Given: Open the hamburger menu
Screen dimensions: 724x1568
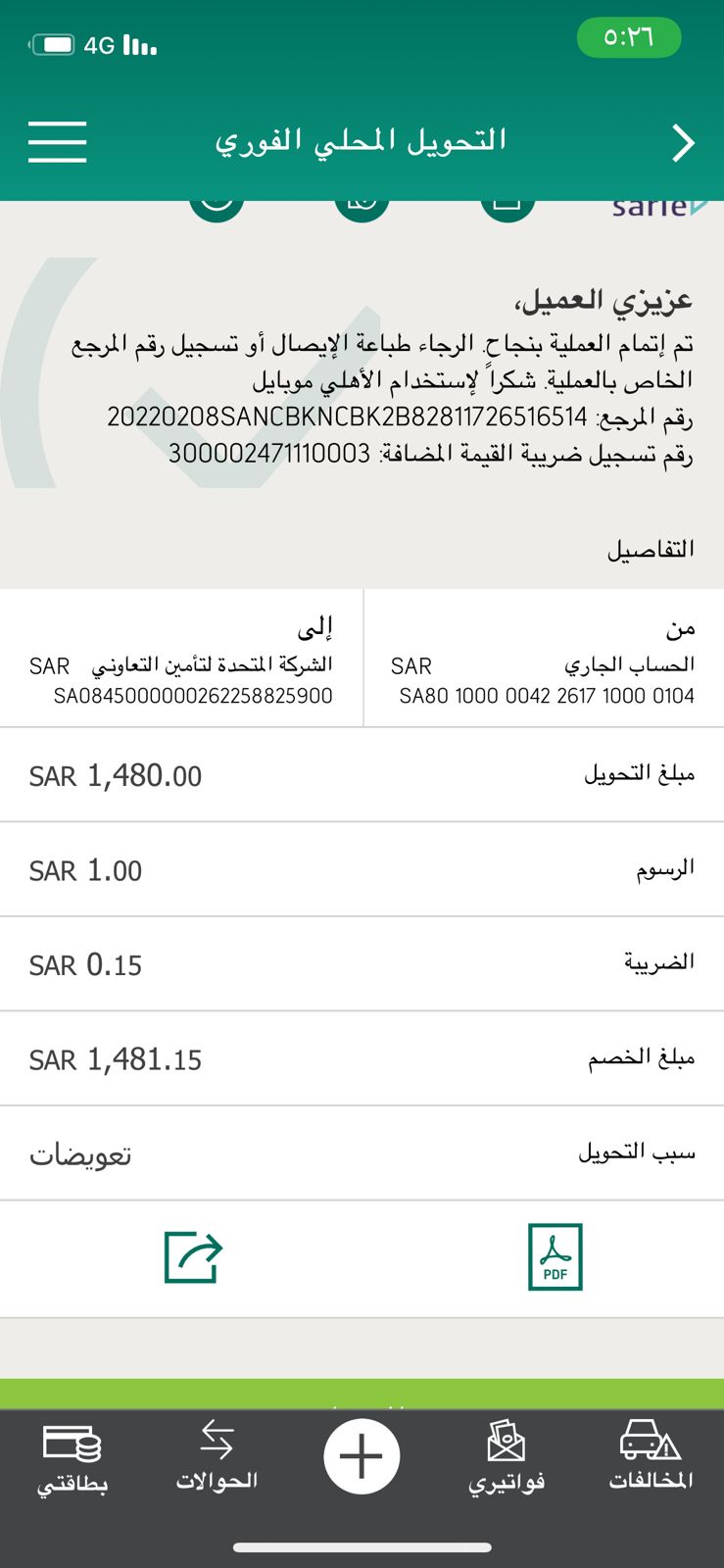Looking at the screenshot, I should click(58, 142).
